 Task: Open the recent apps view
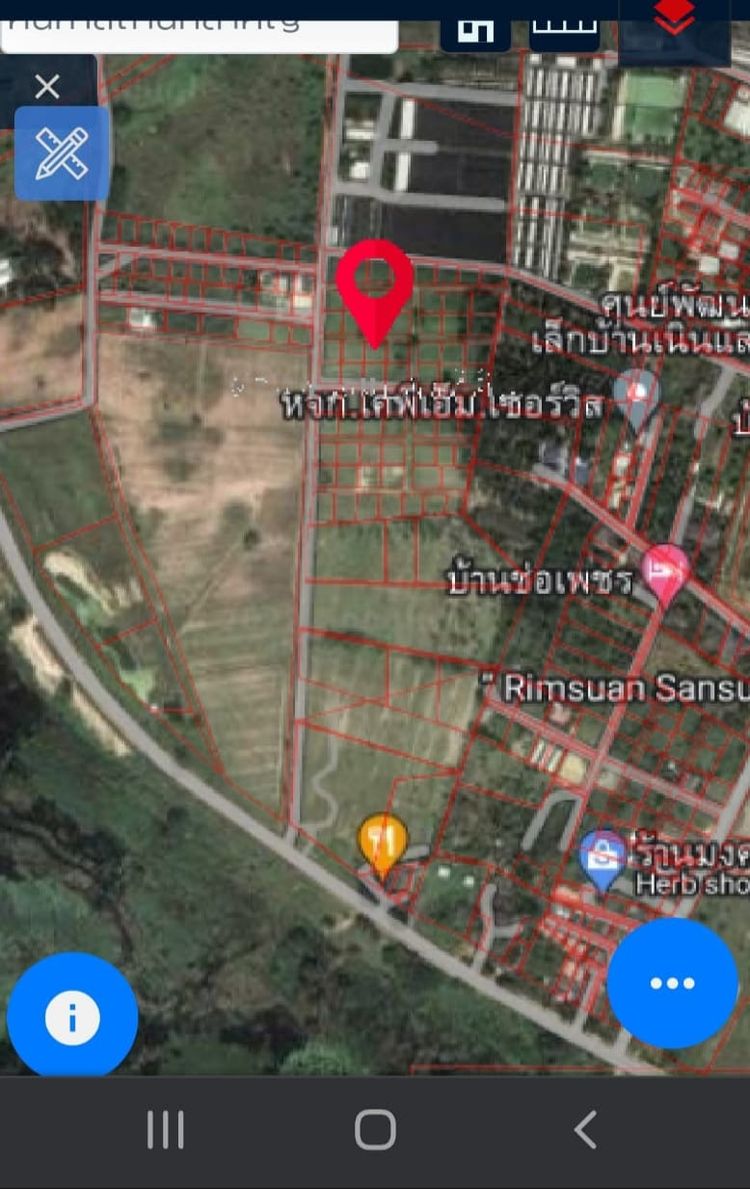coord(165,1130)
